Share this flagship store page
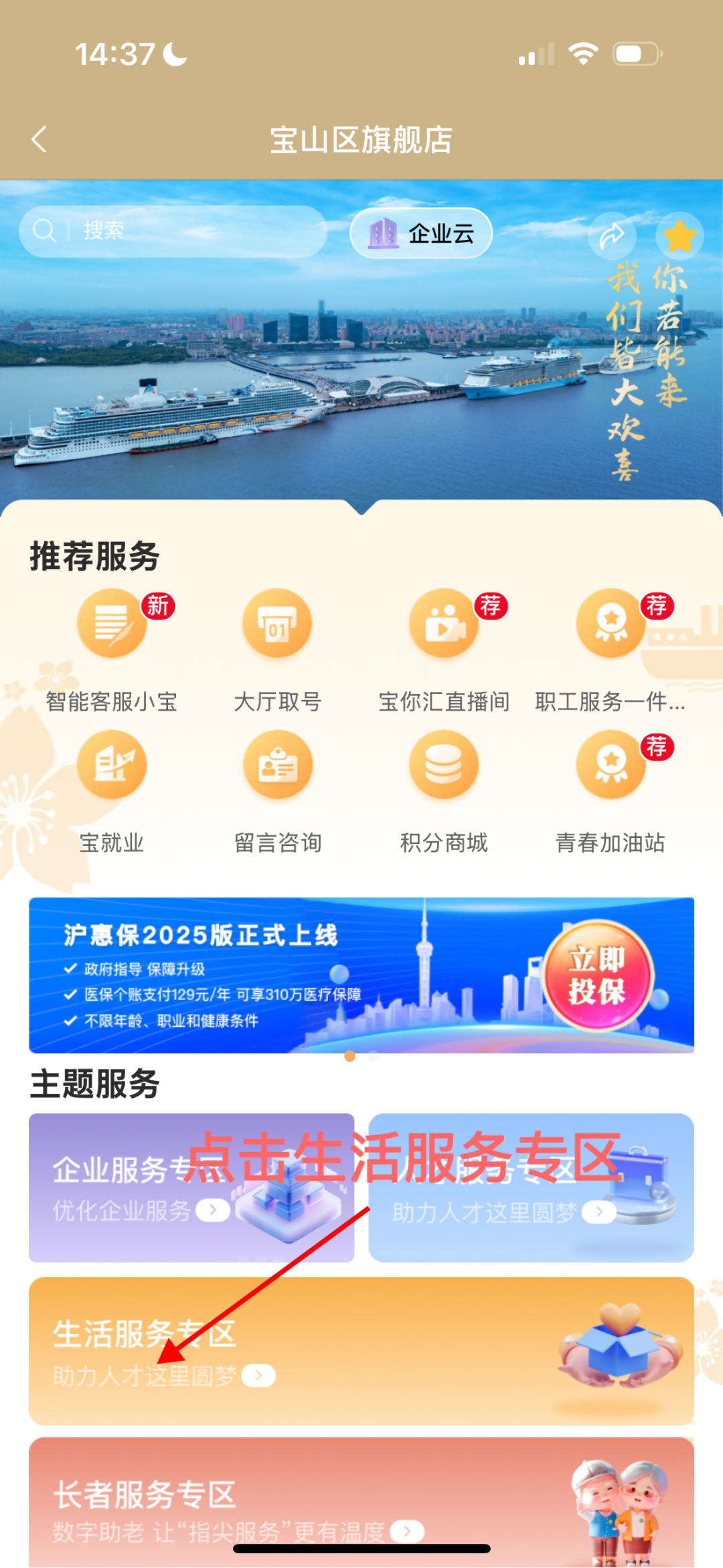723x1568 pixels. click(x=612, y=235)
